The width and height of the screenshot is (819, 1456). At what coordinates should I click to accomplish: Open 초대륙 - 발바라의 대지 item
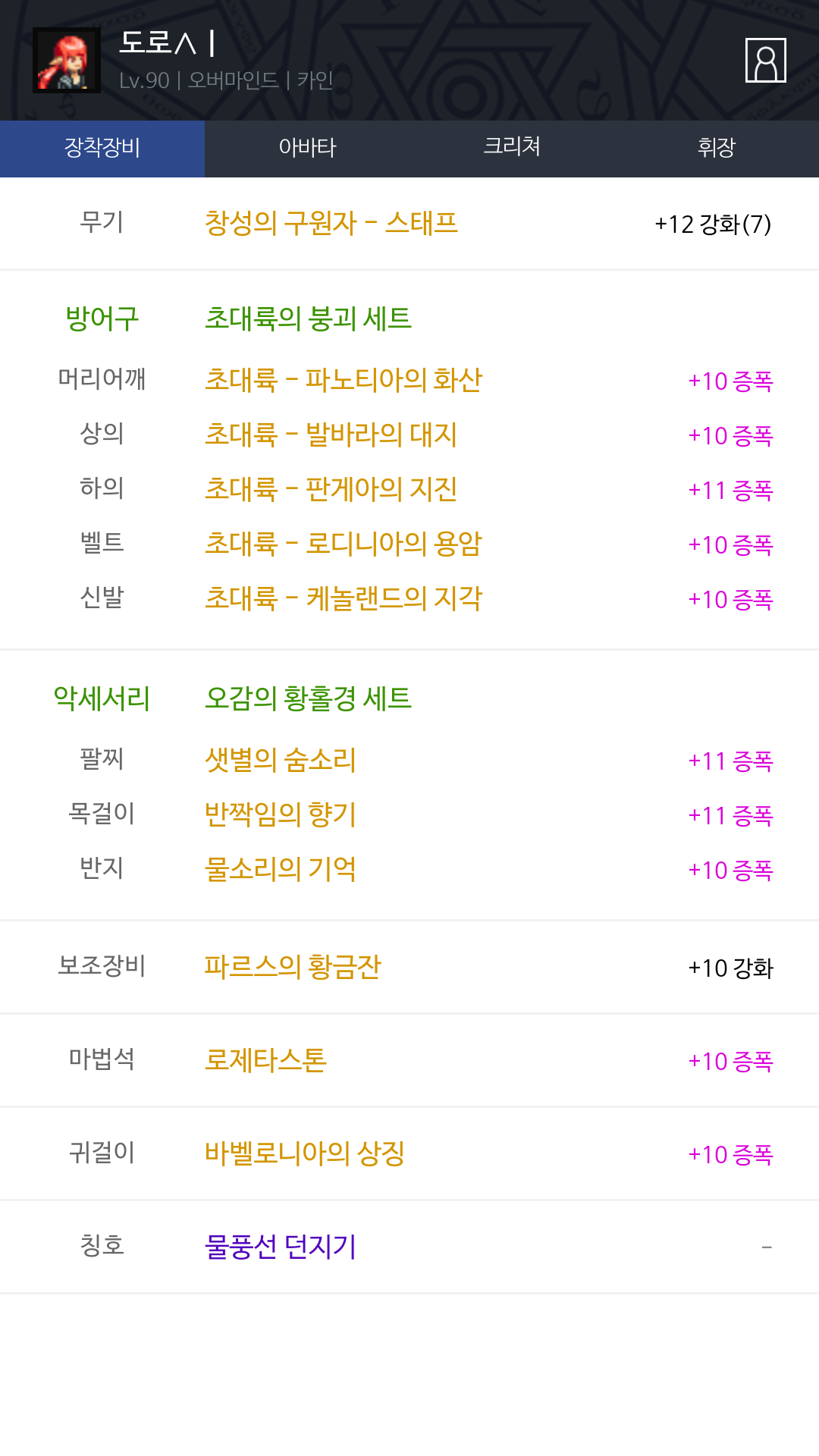331,435
